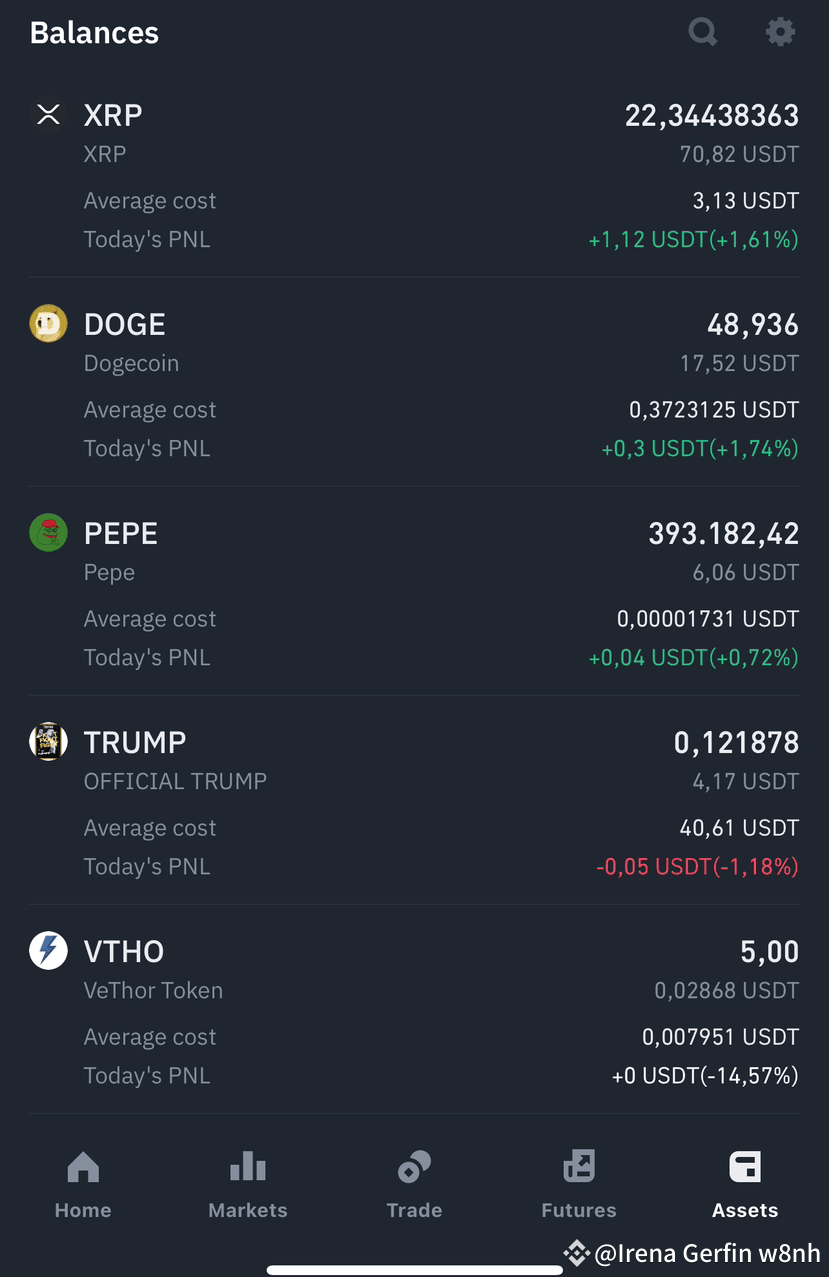Tap the VeThor Token lightning icon

click(x=48, y=950)
